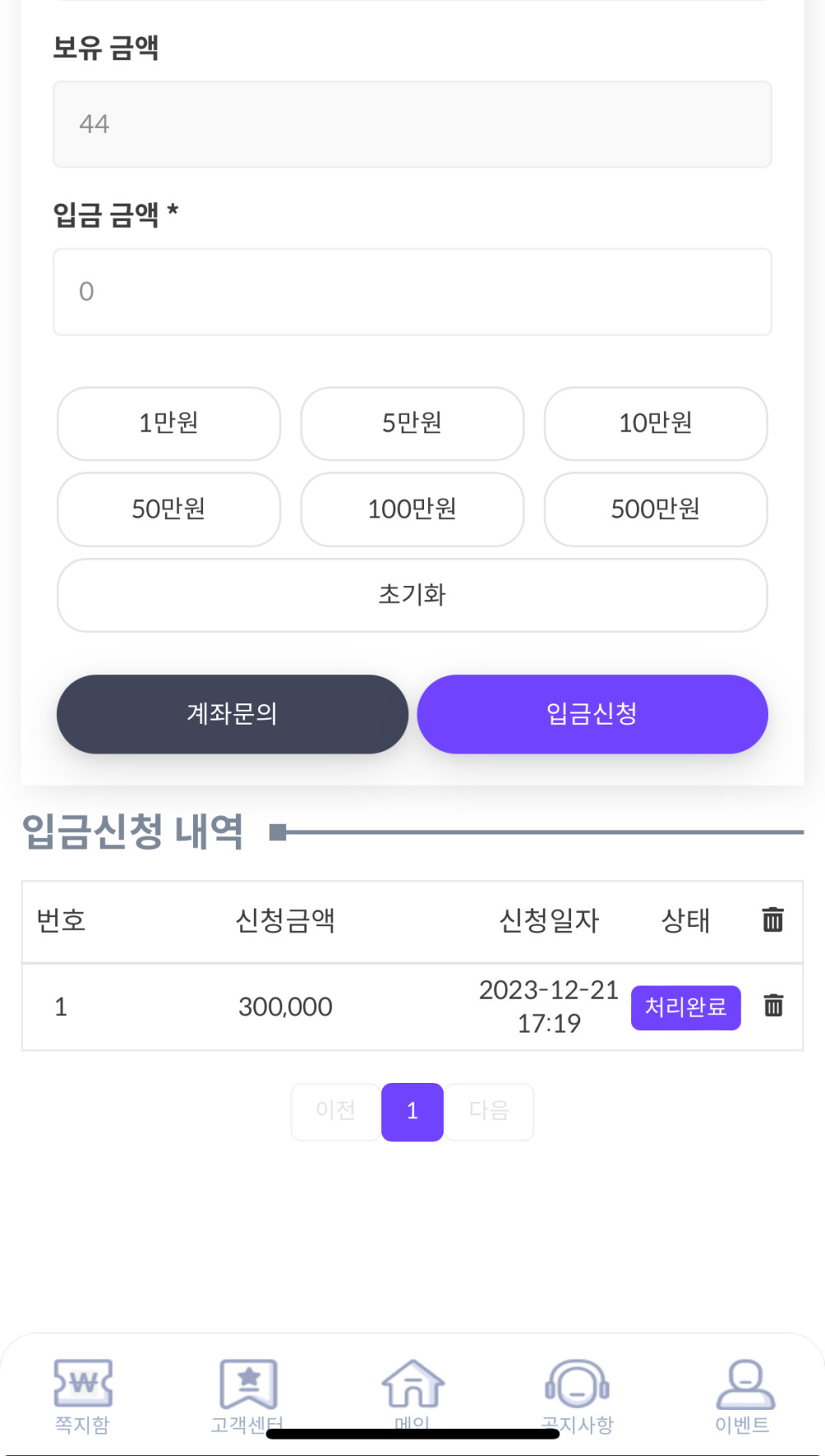Open the 공지사항 notices tab
This screenshot has width=825, height=1456.
pos(577,1395)
